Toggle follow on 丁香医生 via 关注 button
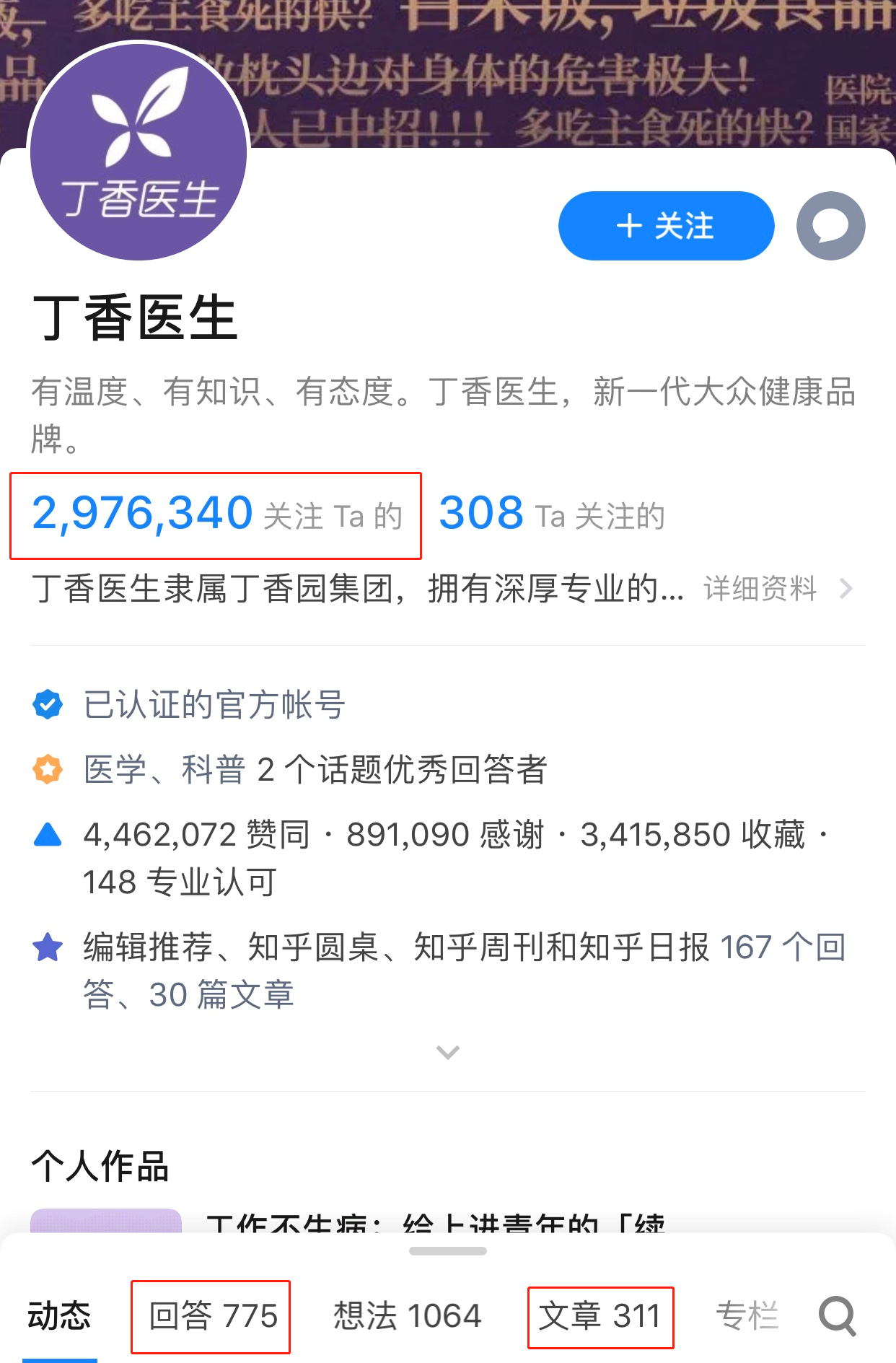 (665, 226)
